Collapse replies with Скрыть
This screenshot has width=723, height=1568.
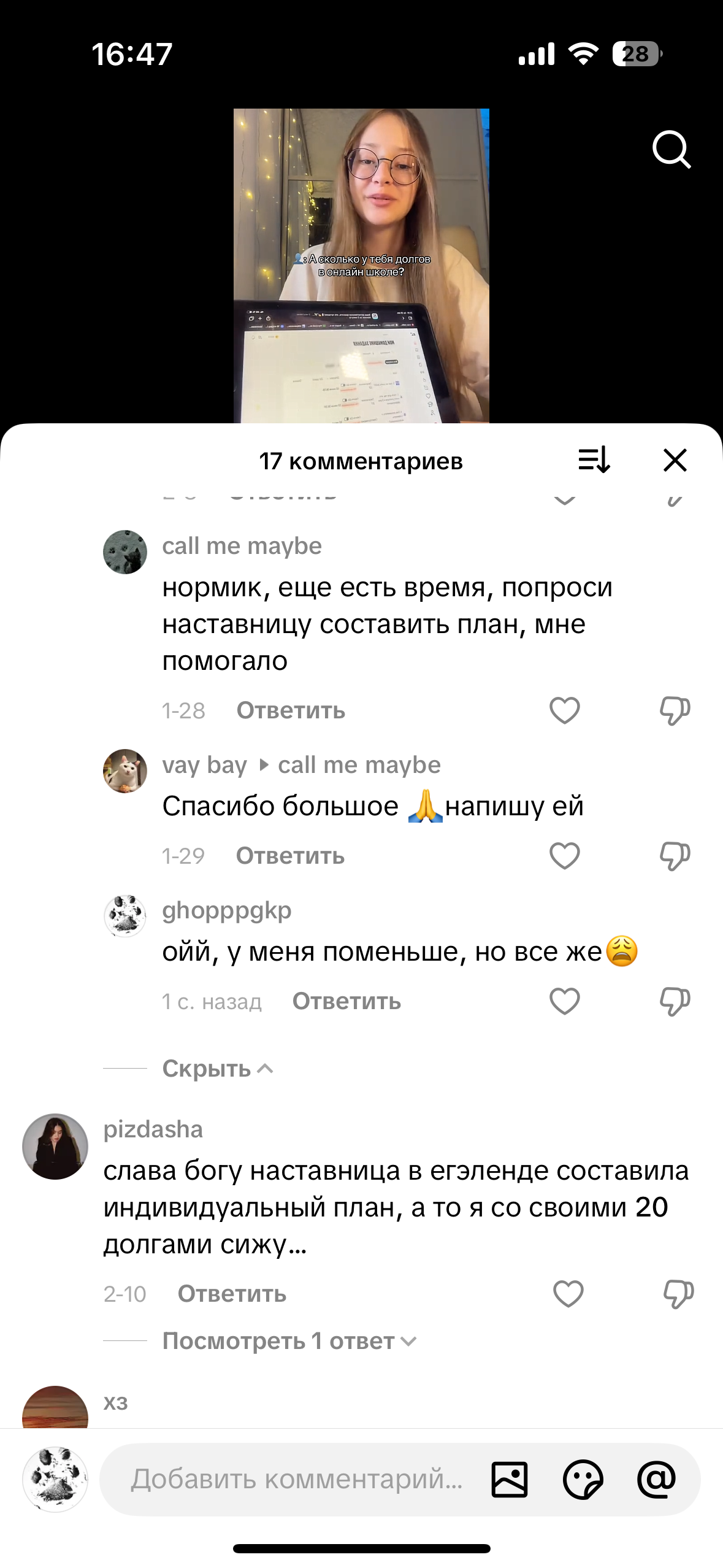(x=217, y=1069)
